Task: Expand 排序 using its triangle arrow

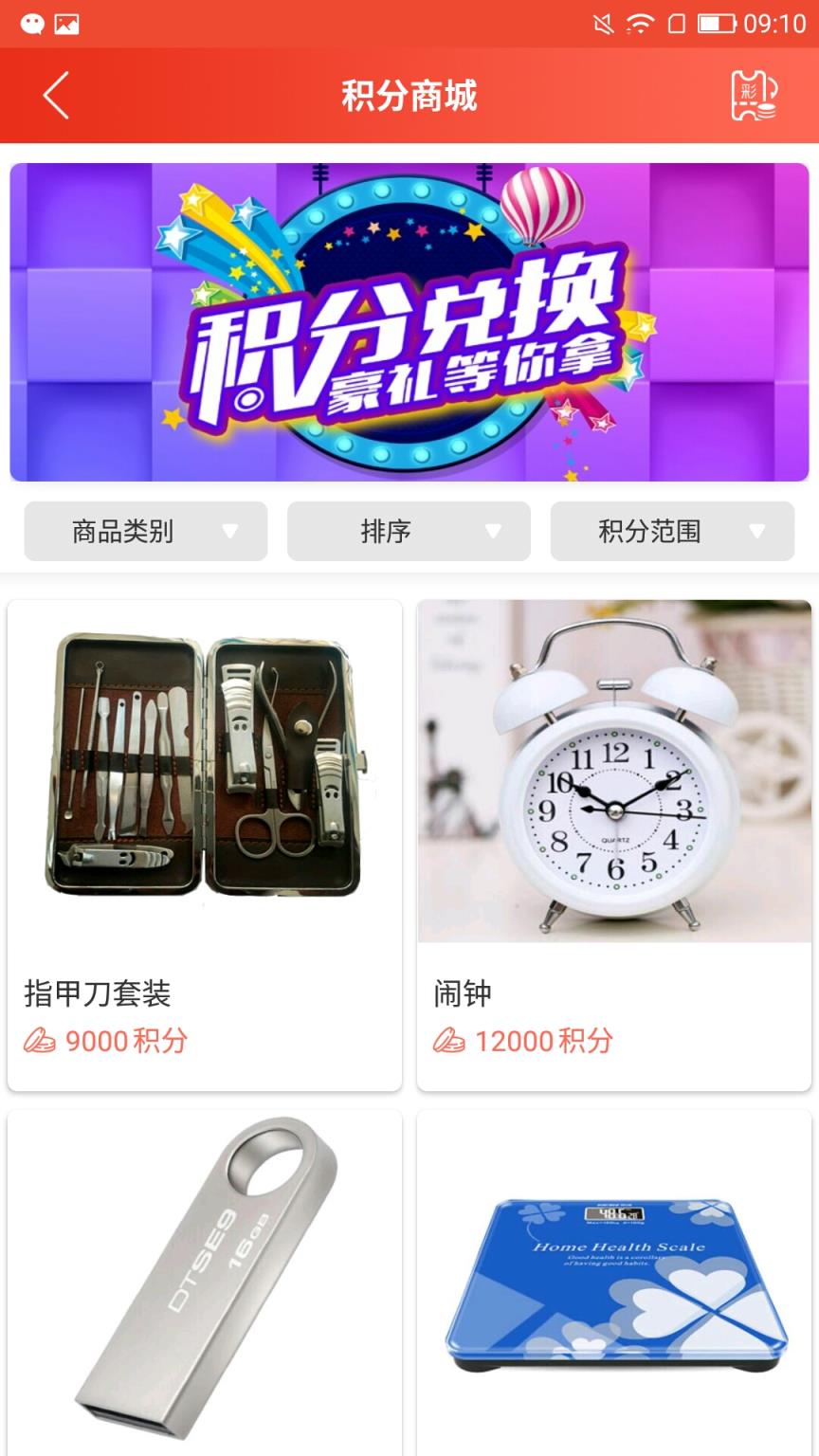Action: coord(492,532)
